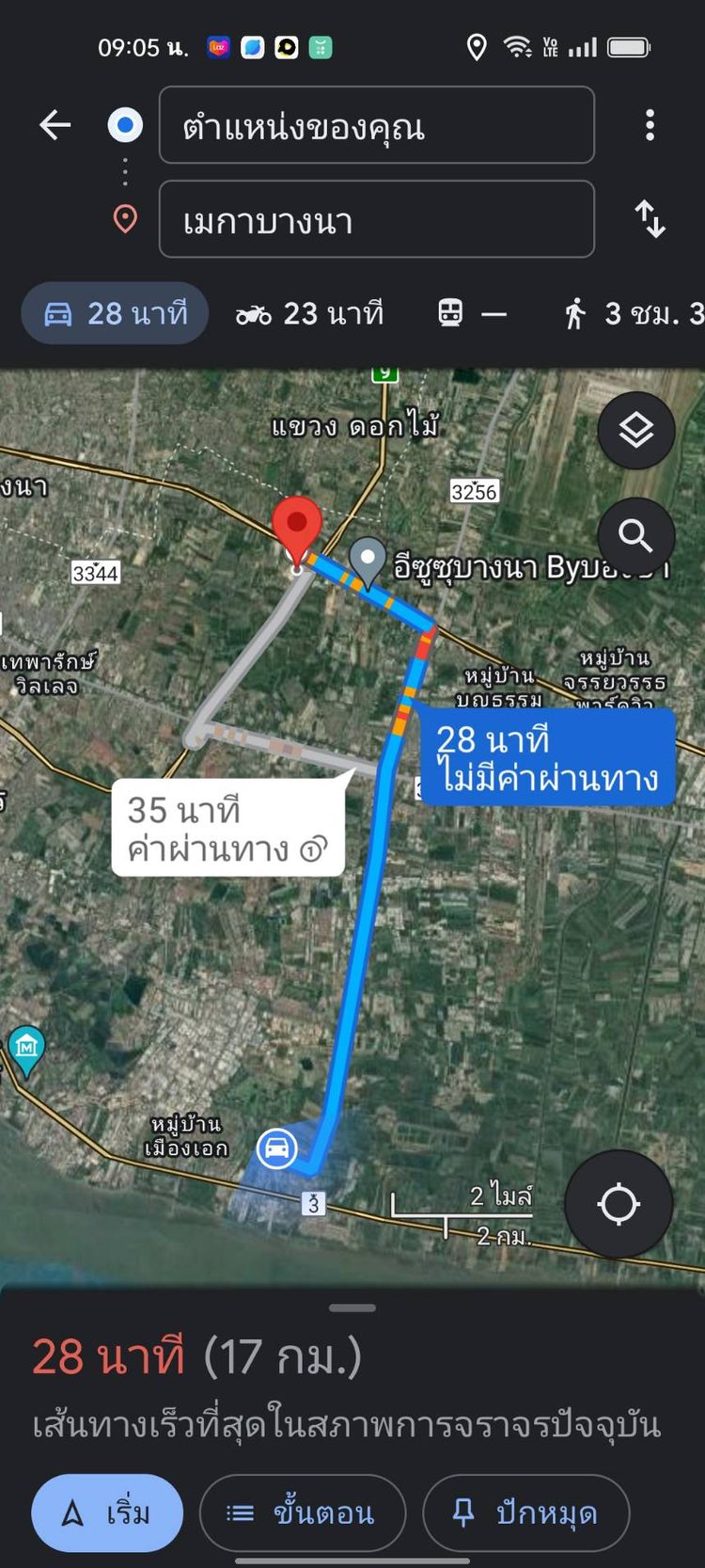This screenshot has height=1568, width=705.
Task: Switch to the walking tab
Action: (632, 313)
